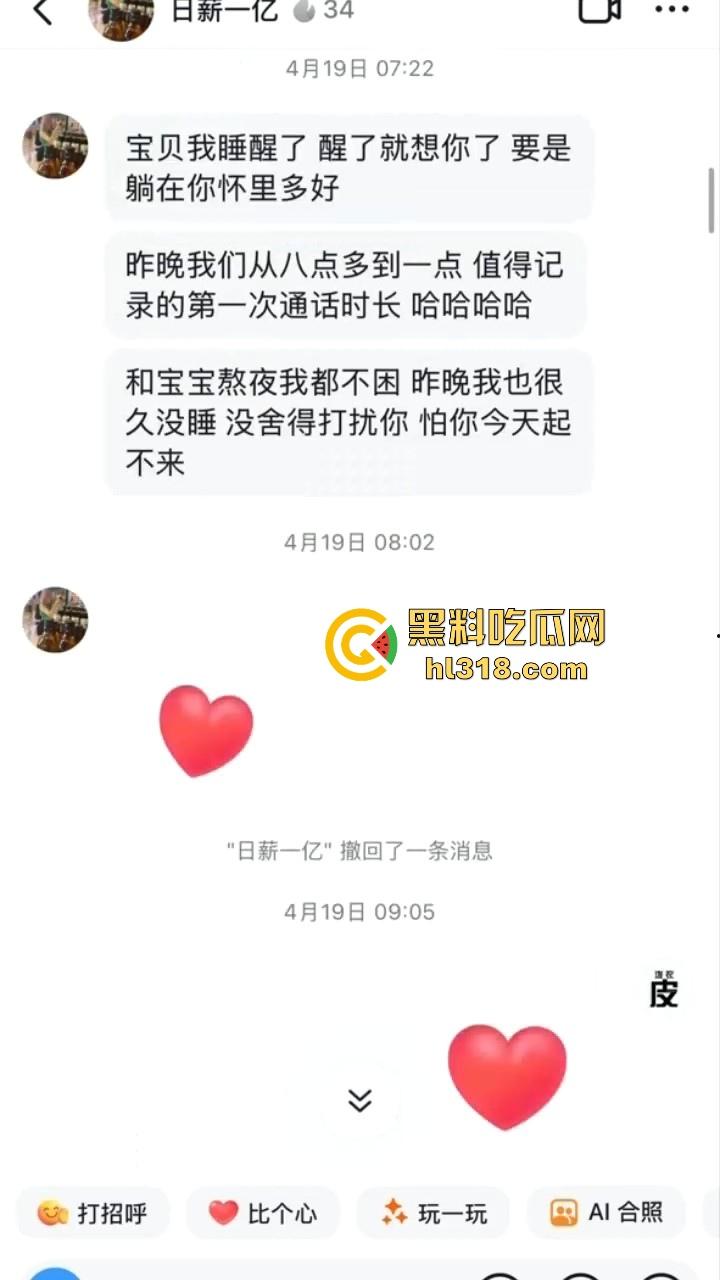The image size is (720, 1280).
Task: Launch a game with 玩一玩 button
Action: (x=433, y=1212)
